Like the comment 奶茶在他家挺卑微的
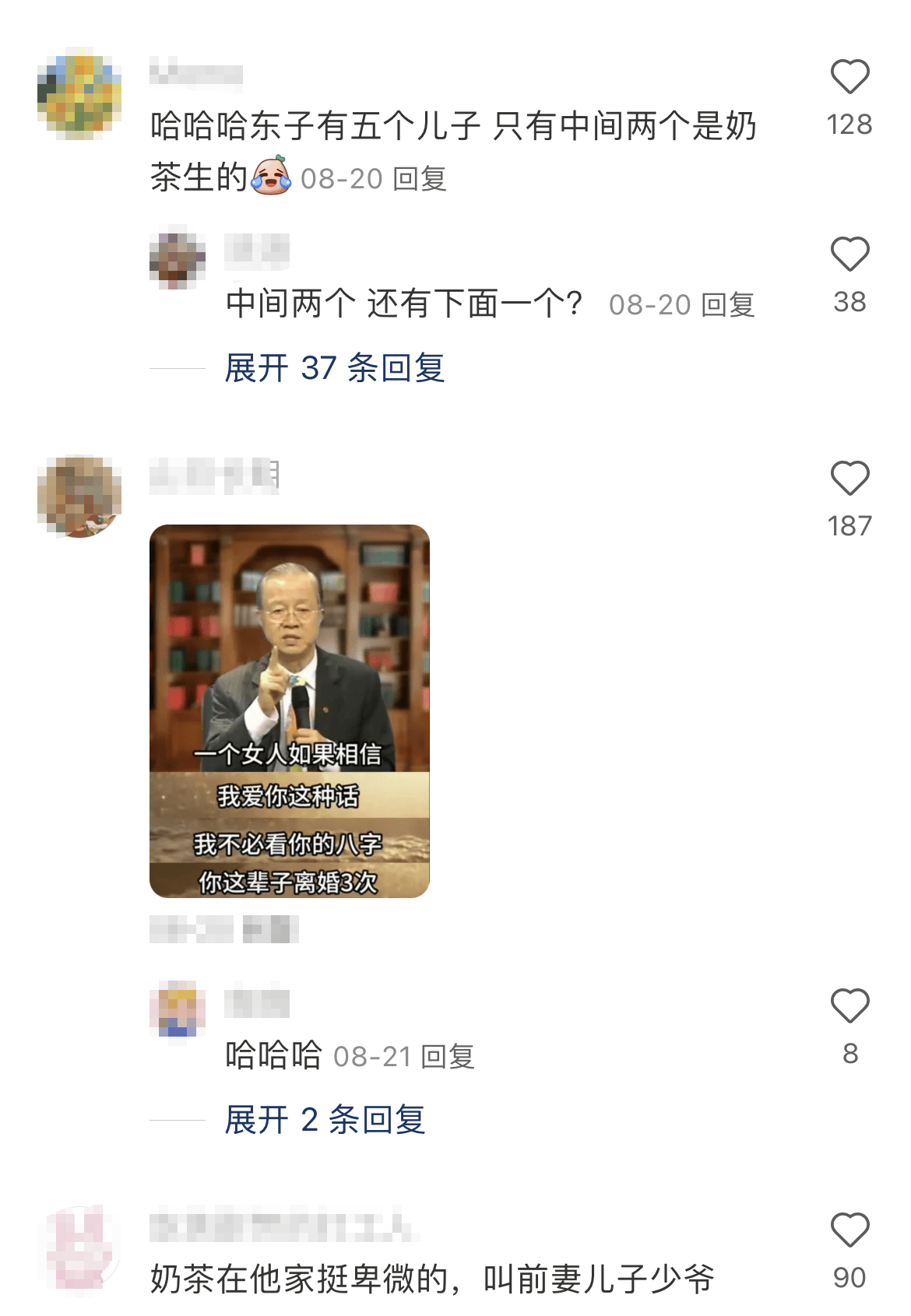 849,1230
